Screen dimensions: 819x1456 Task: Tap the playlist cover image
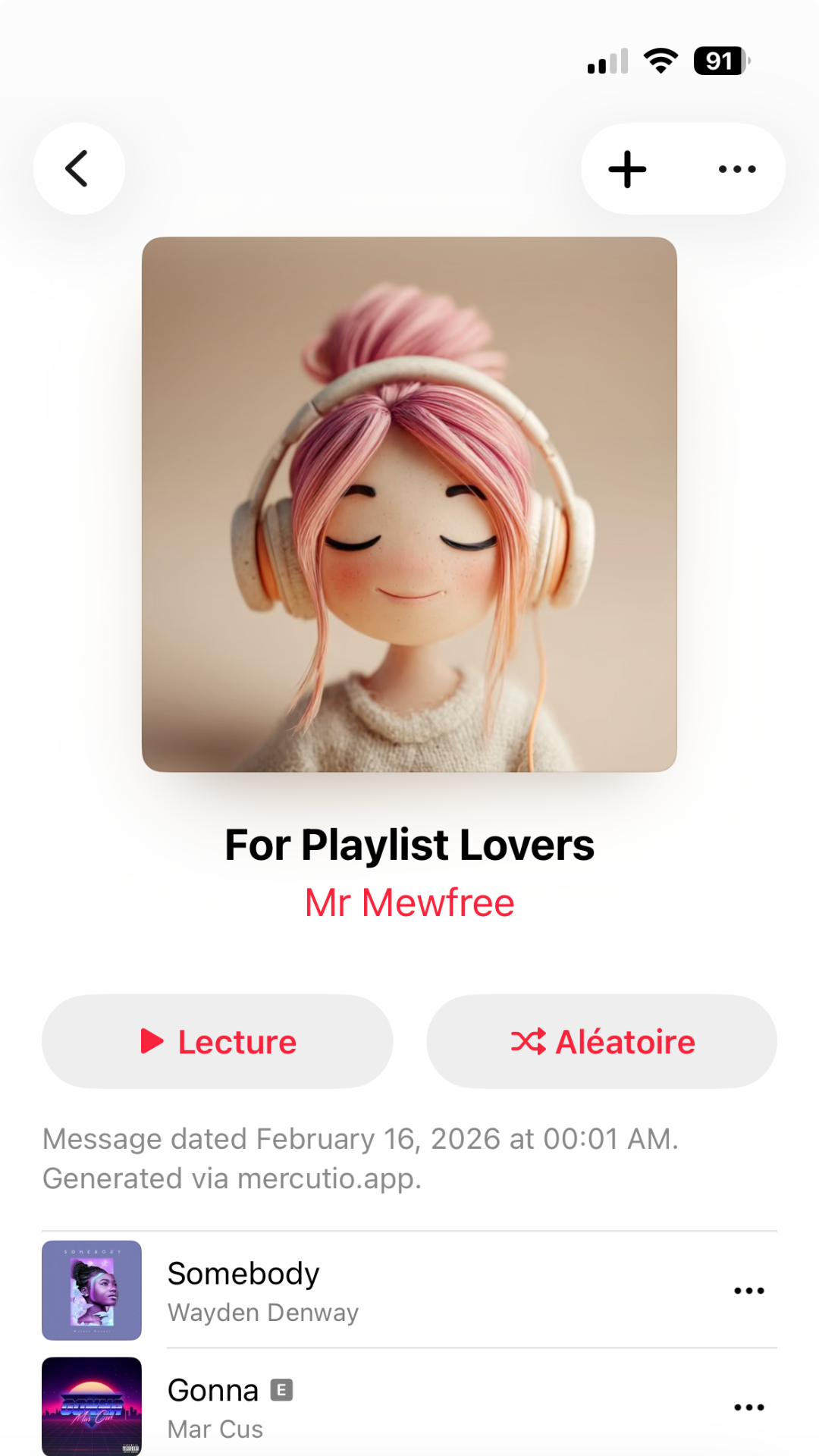[x=409, y=503]
